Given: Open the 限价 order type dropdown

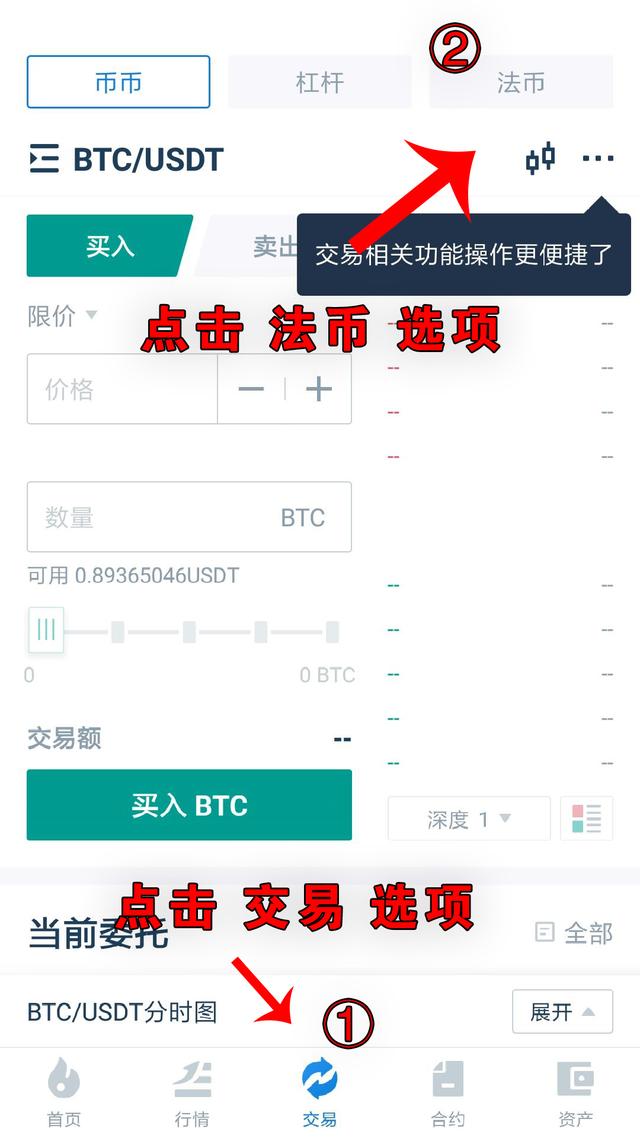Looking at the screenshot, I should 62,317.
